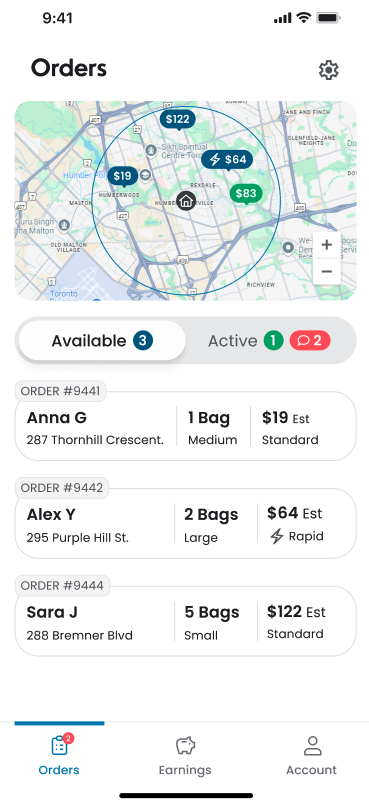
Task: Select the $83 green map marker
Action: click(246, 194)
